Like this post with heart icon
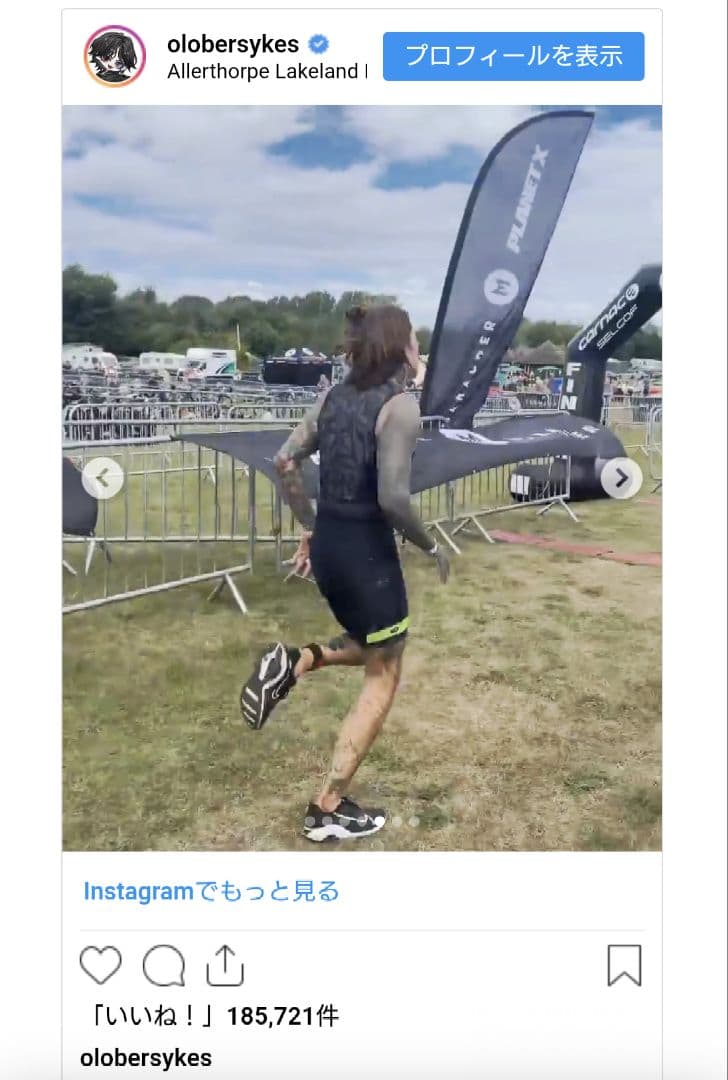 point(100,966)
